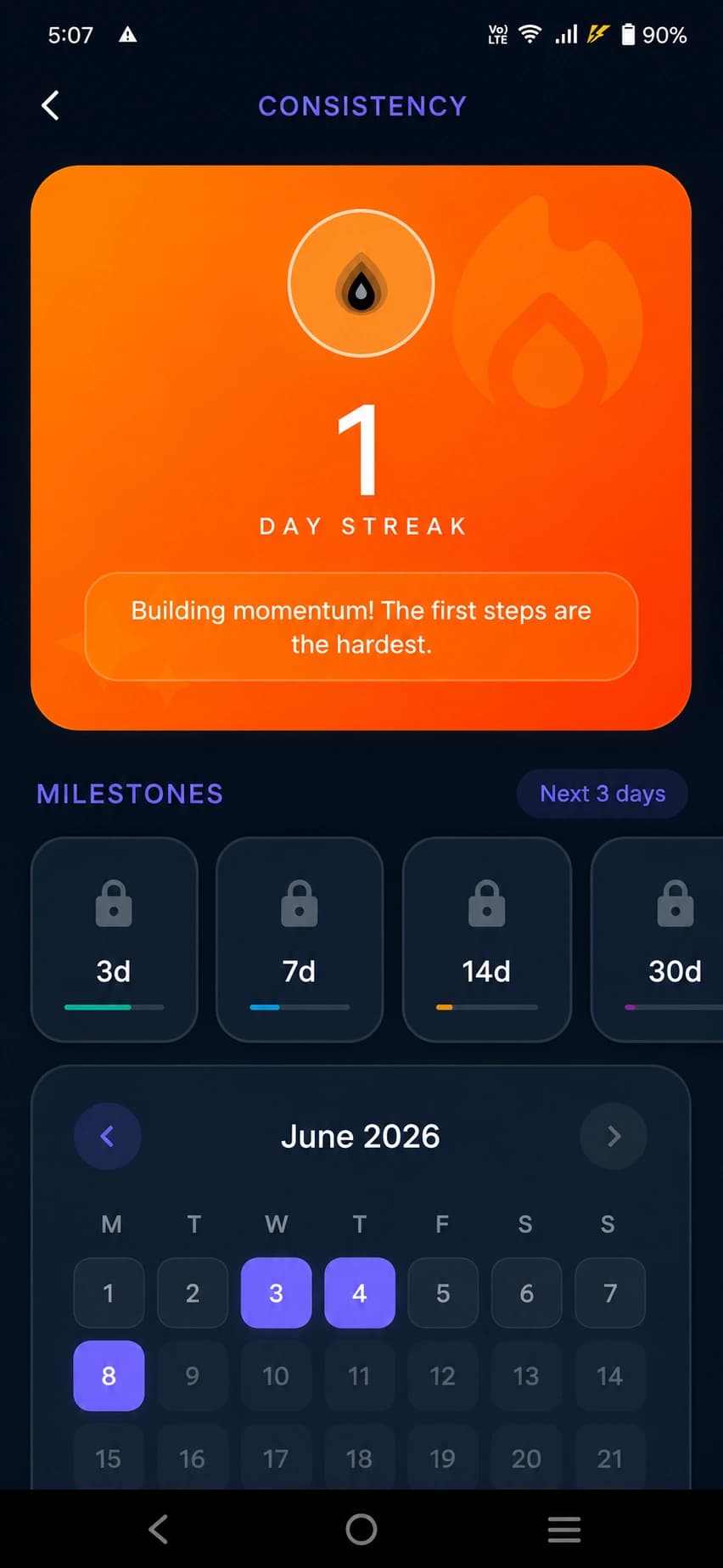723x1568 pixels.
Task: Open the 3d milestone card
Action: coord(115,939)
